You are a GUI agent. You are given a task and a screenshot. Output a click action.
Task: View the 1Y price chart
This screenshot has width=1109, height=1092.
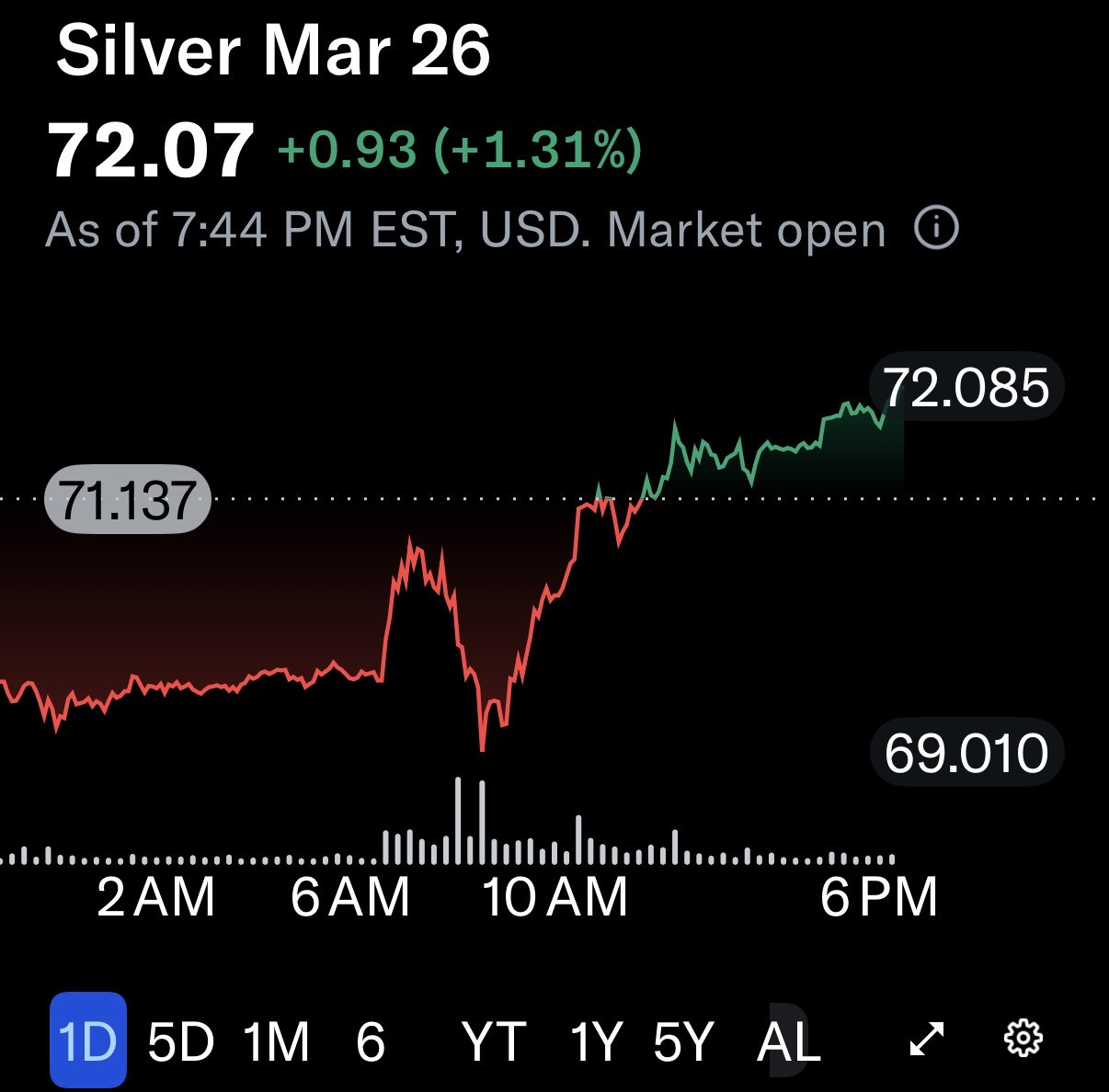pyautogui.click(x=596, y=1041)
